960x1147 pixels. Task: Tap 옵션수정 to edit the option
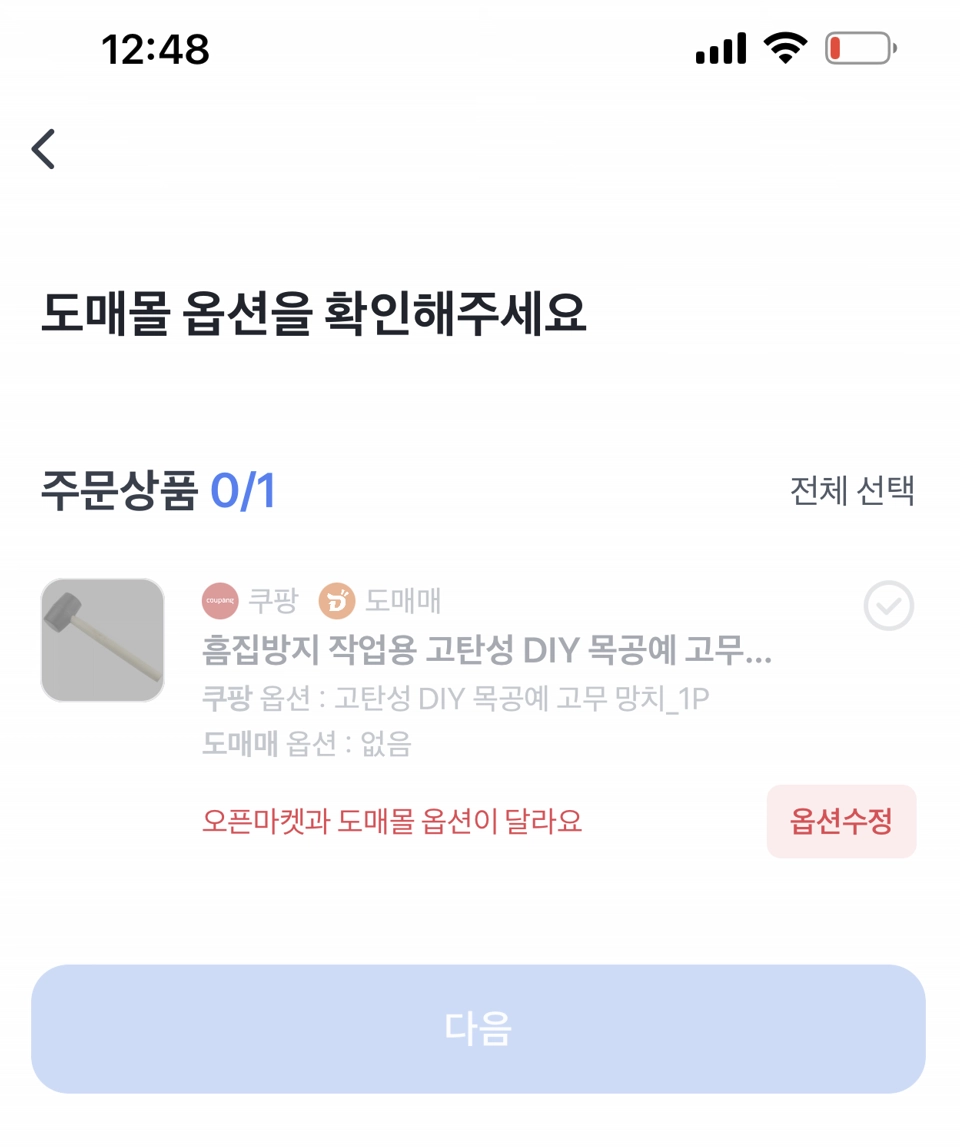point(841,821)
